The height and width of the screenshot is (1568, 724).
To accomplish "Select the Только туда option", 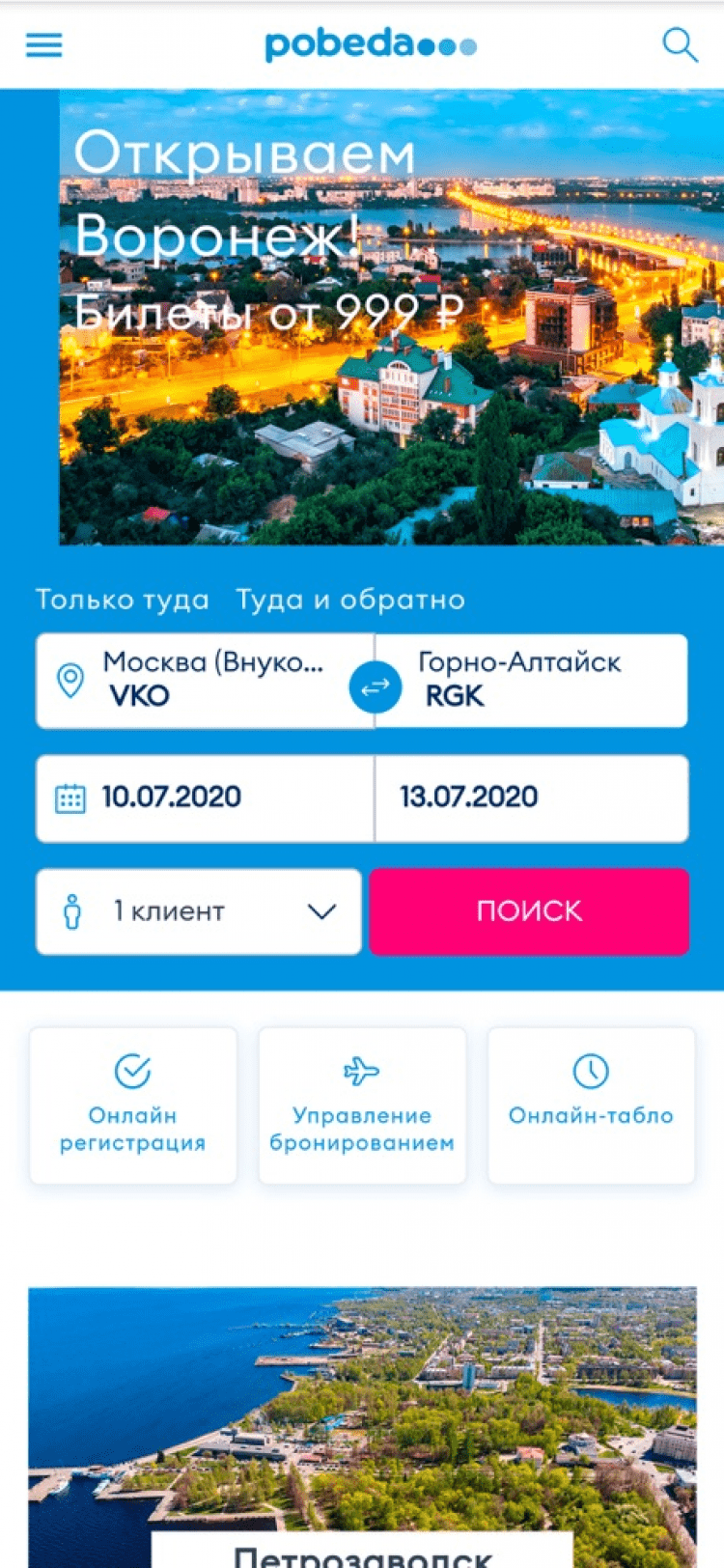I will point(123,600).
